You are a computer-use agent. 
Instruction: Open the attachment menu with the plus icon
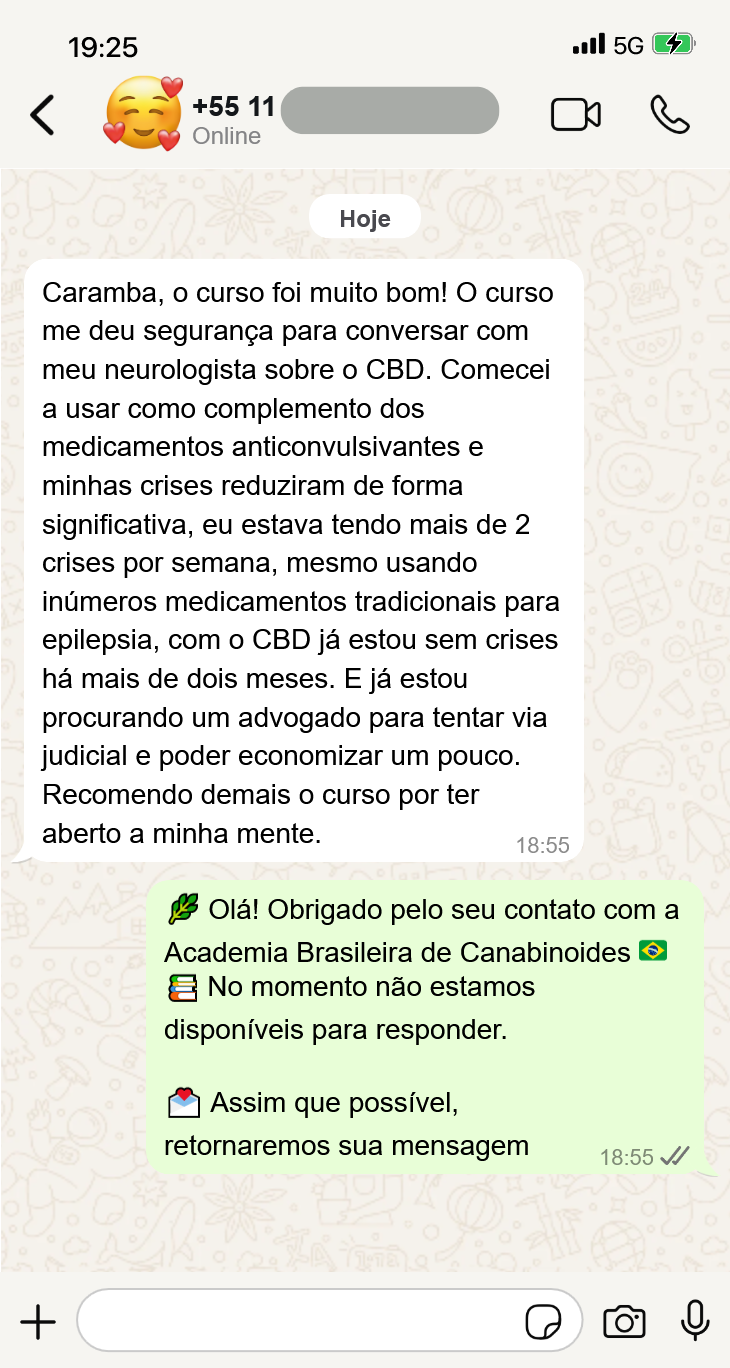coord(37,1320)
